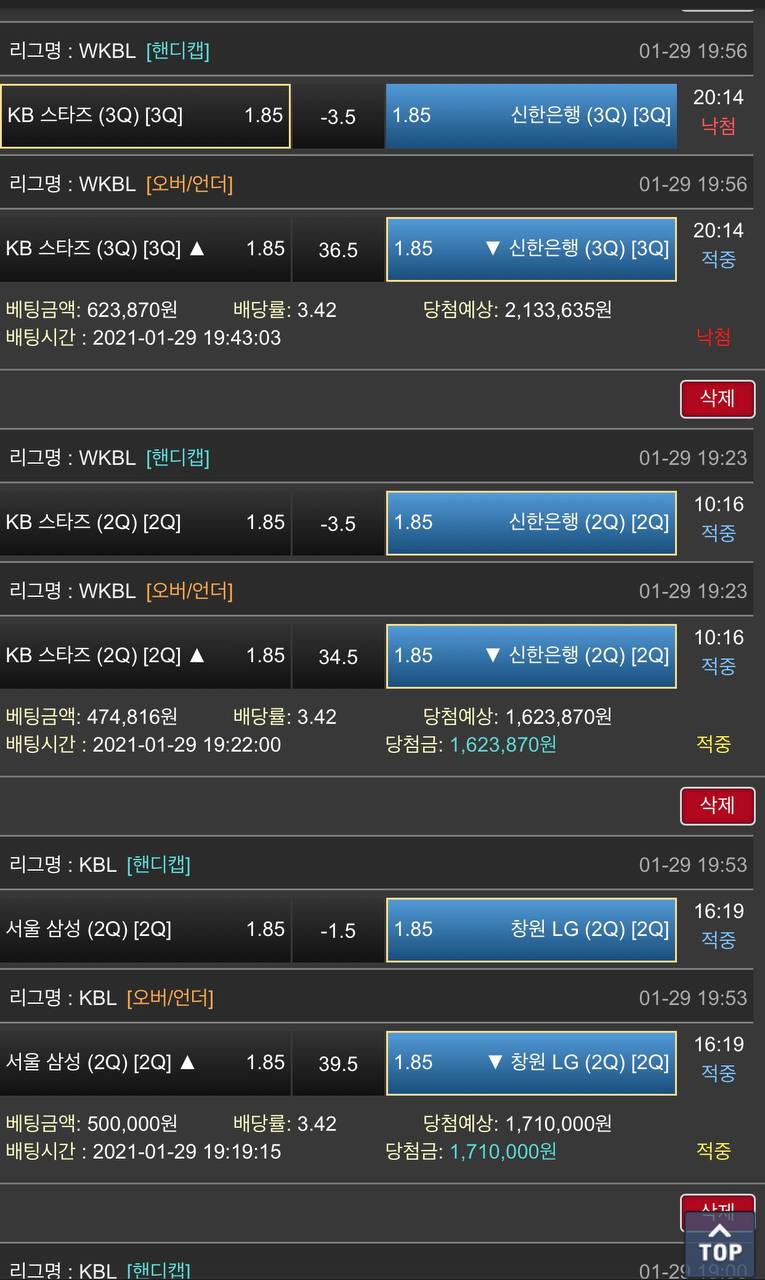Screen dimensions: 765x1280
Task: Jump to top with the TOP button
Action: pyautogui.click(x=720, y=1241)
